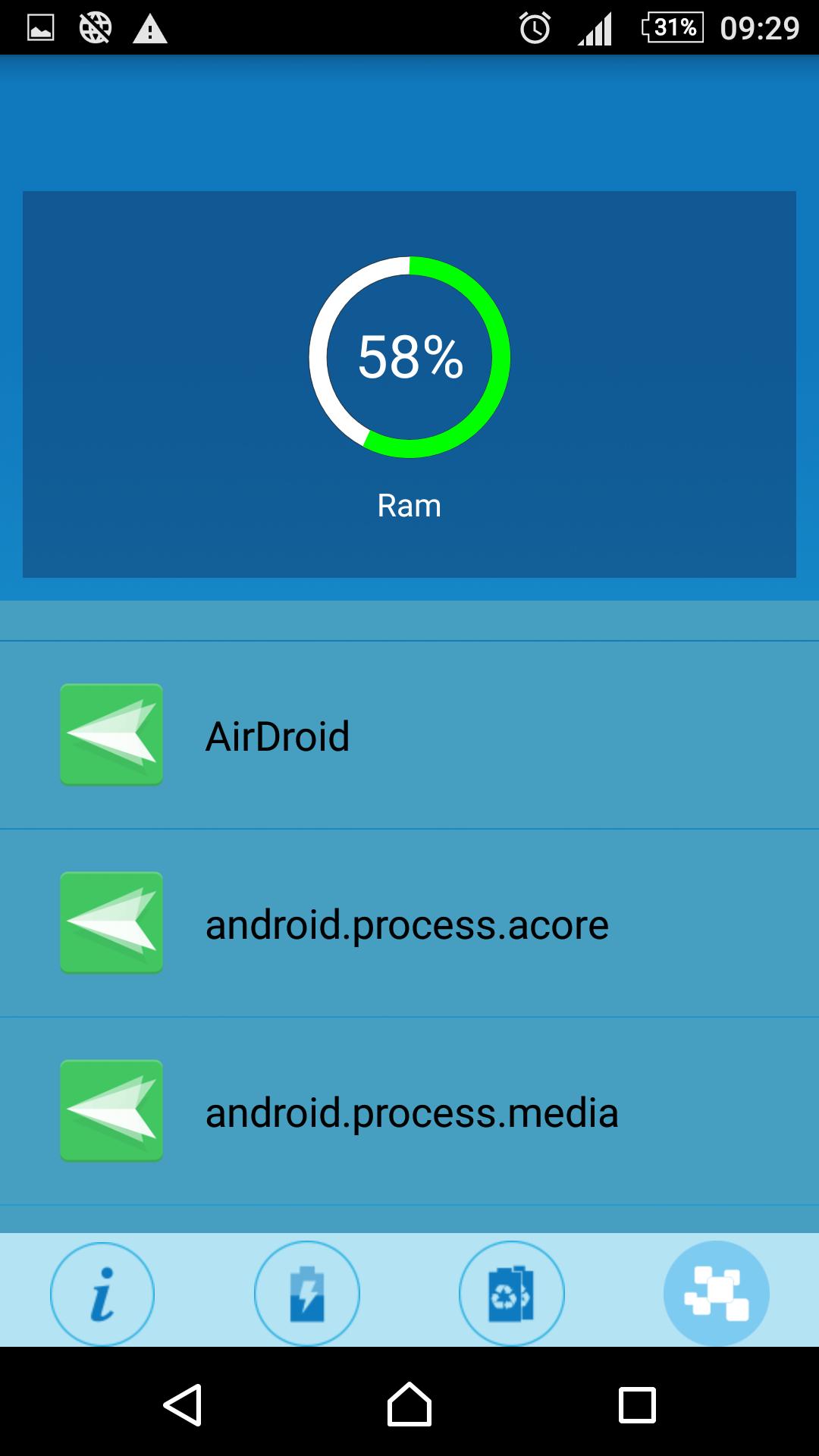This screenshot has height=1456, width=819.
Task: Switch to the running processes tab
Action: (x=716, y=1294)
